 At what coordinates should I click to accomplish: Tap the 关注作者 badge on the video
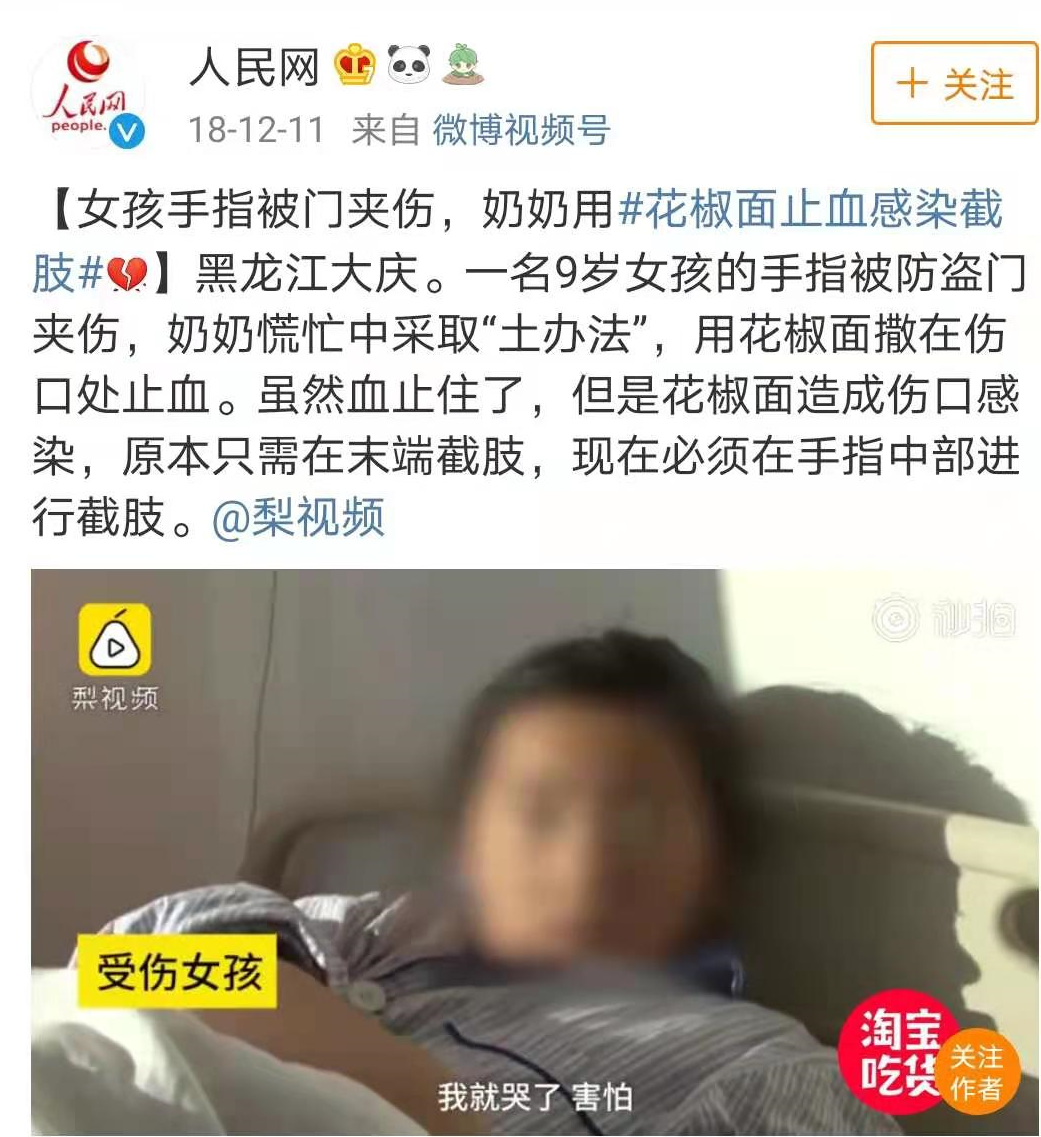[x=974, y=1072]
